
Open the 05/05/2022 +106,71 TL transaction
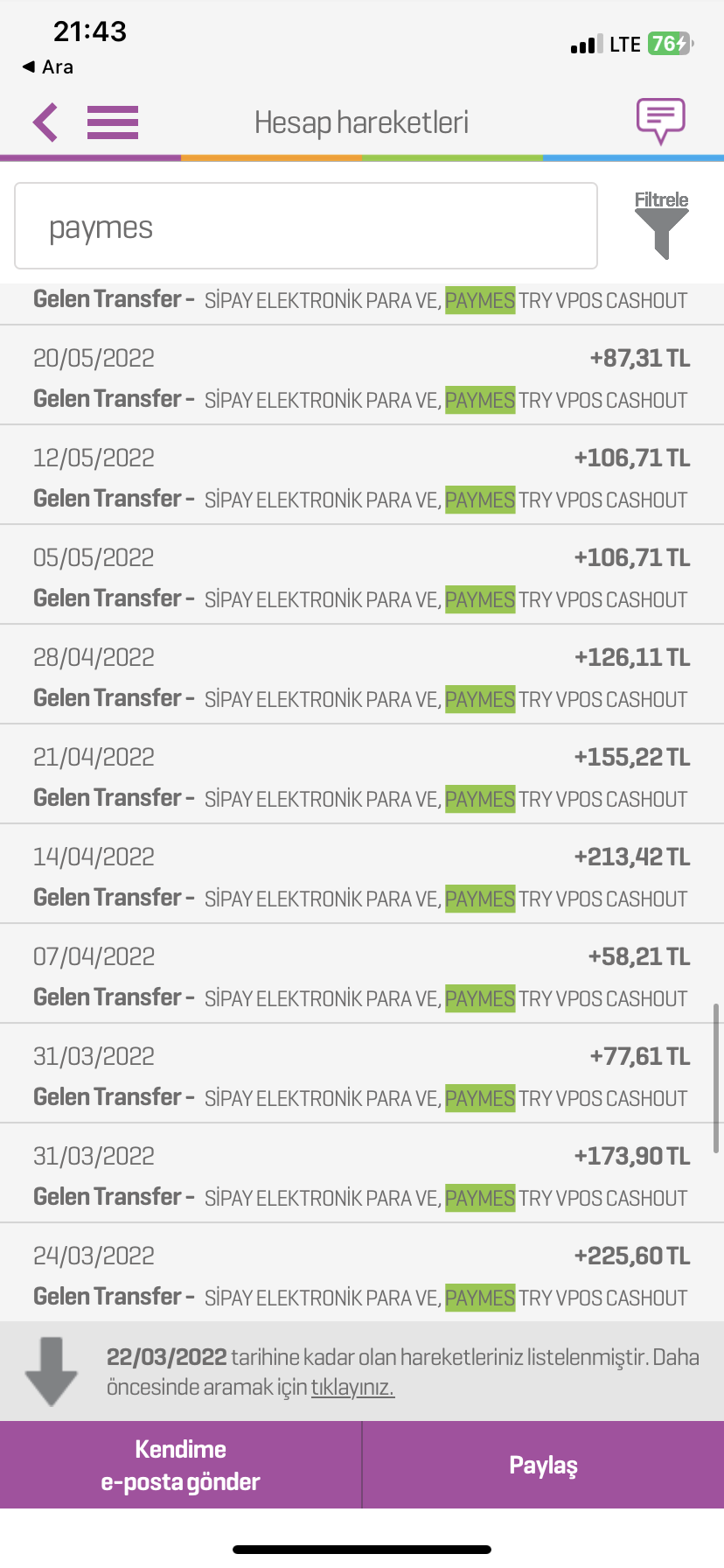362,575
